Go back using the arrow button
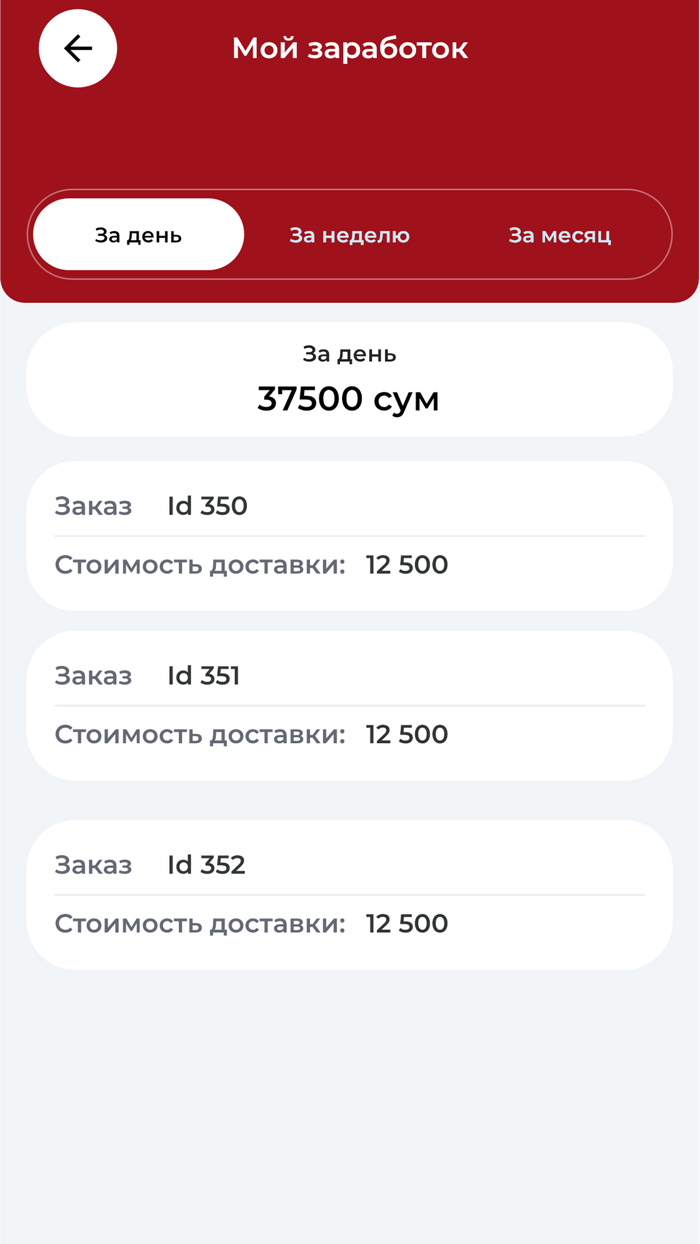 78,48
